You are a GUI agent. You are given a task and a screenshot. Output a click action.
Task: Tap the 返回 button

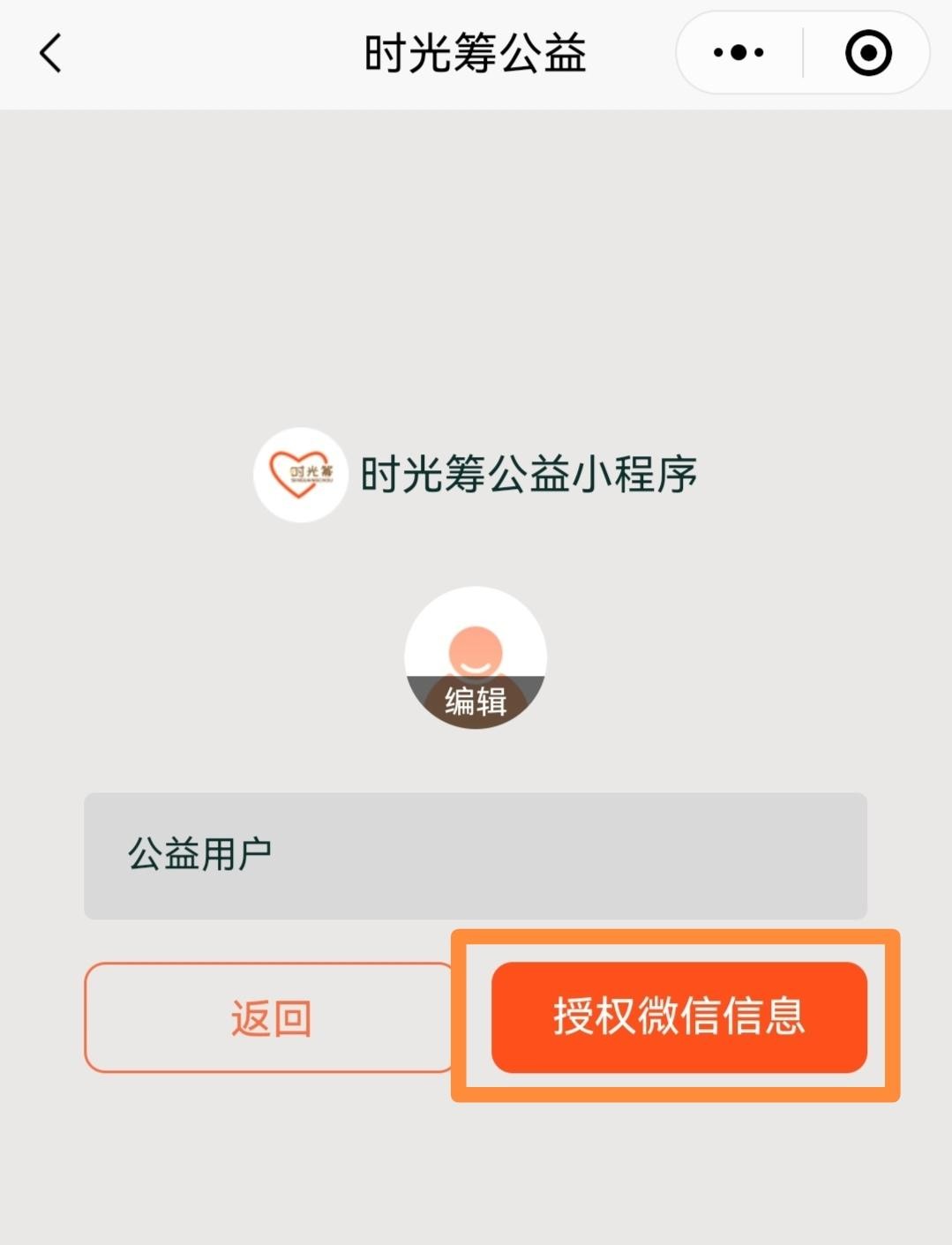pyautogui.click(x=270, y=1017)
